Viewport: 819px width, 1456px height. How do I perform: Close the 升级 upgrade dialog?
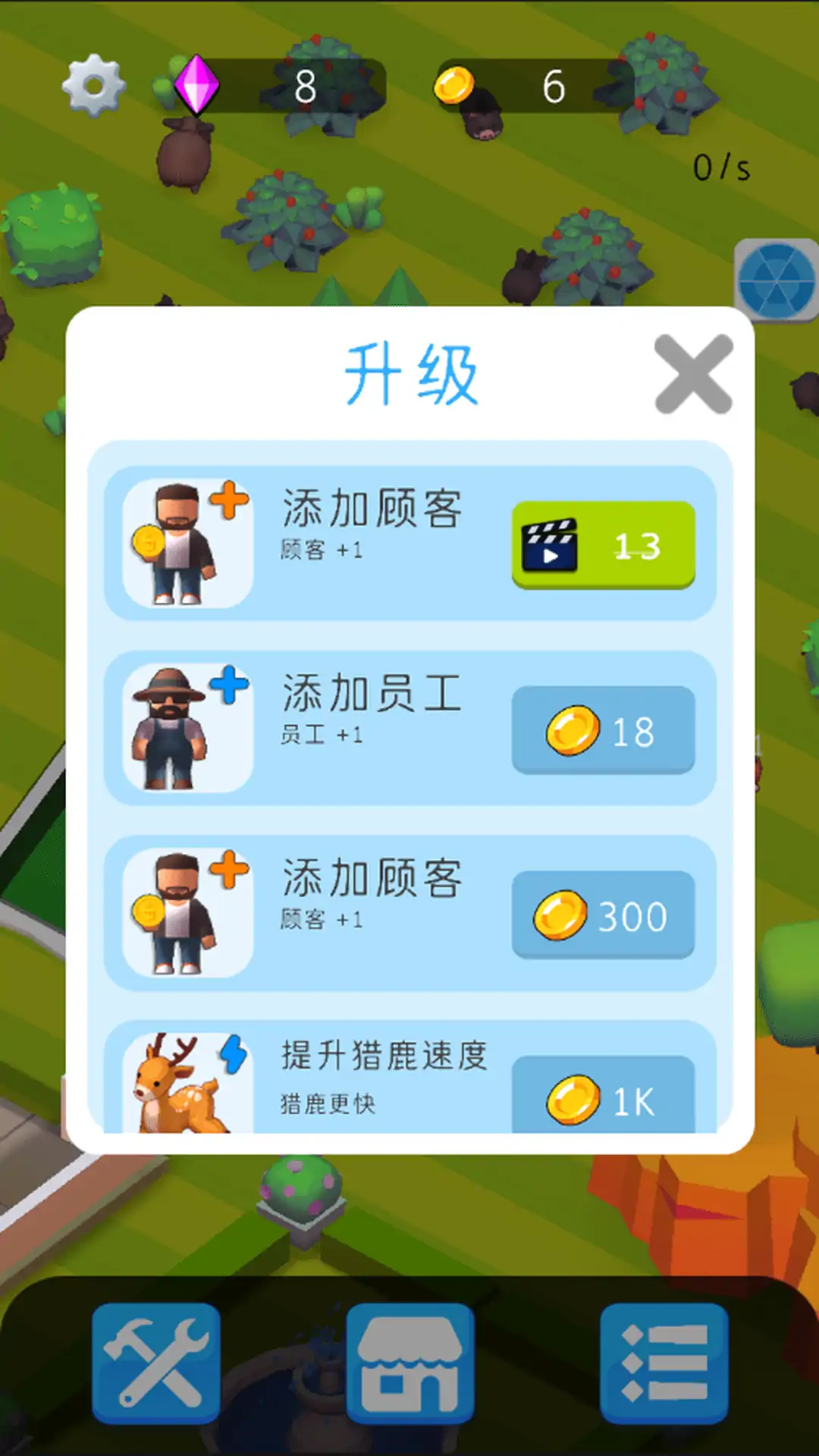694,374
